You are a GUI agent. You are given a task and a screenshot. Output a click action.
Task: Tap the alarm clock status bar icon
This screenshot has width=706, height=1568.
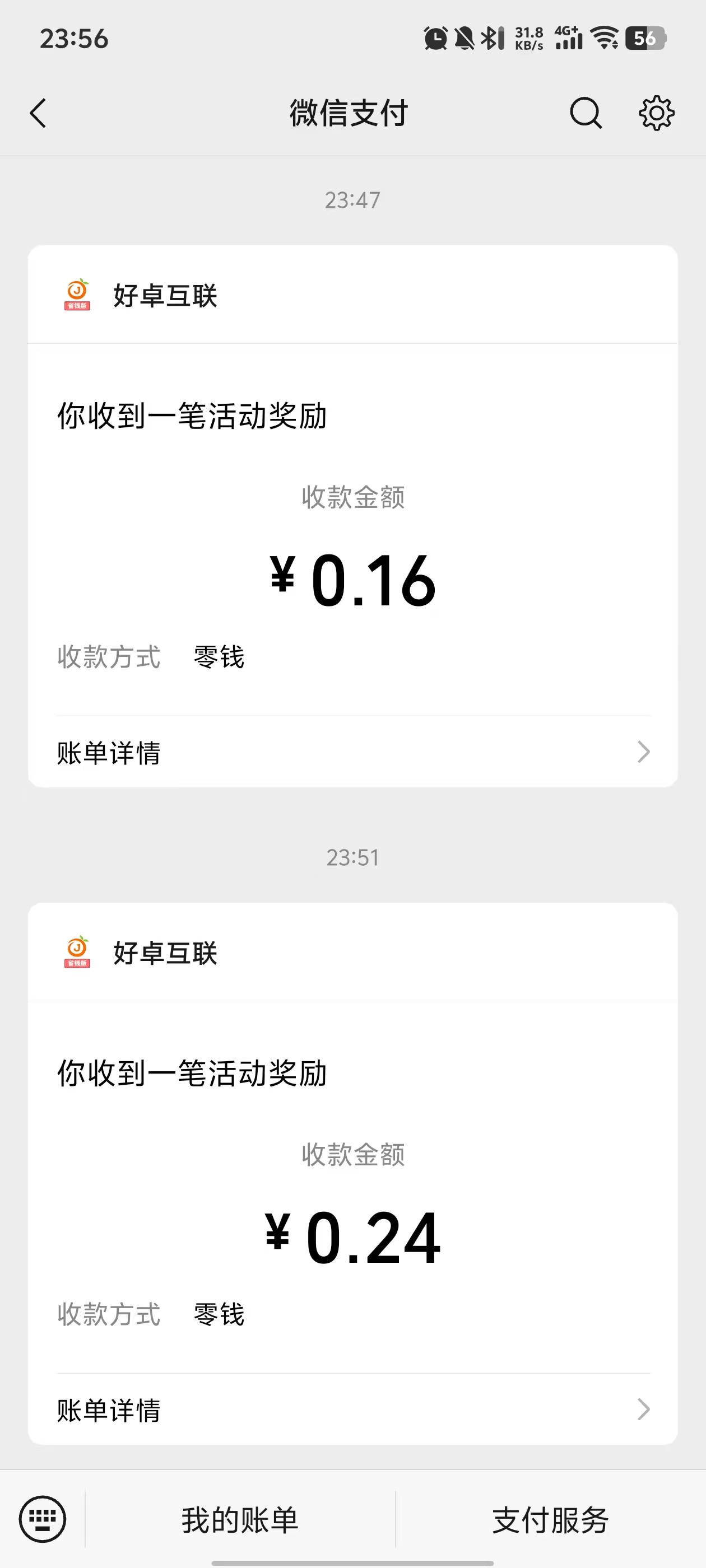tap(434, 38)
